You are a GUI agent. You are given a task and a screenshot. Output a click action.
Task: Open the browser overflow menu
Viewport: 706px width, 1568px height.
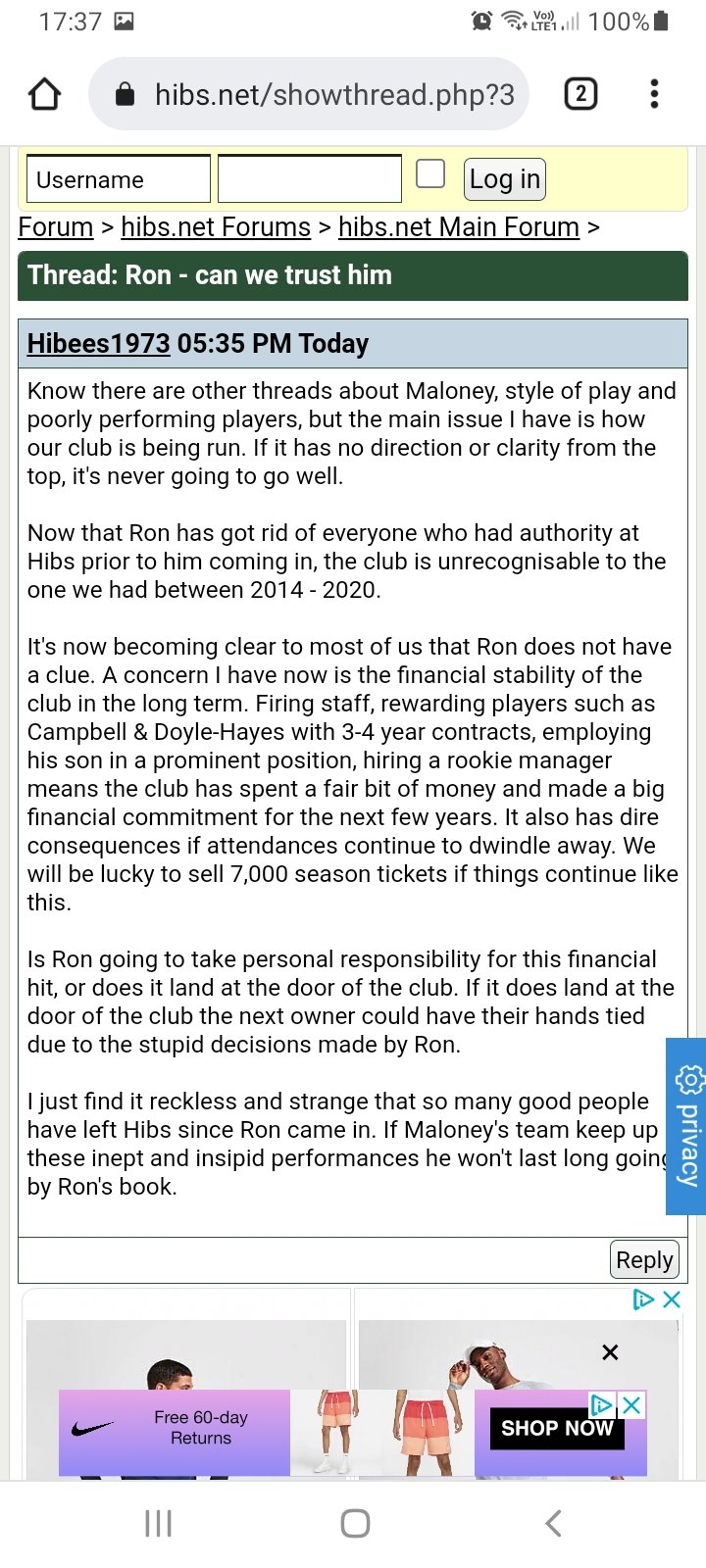[x=654, y=94]
